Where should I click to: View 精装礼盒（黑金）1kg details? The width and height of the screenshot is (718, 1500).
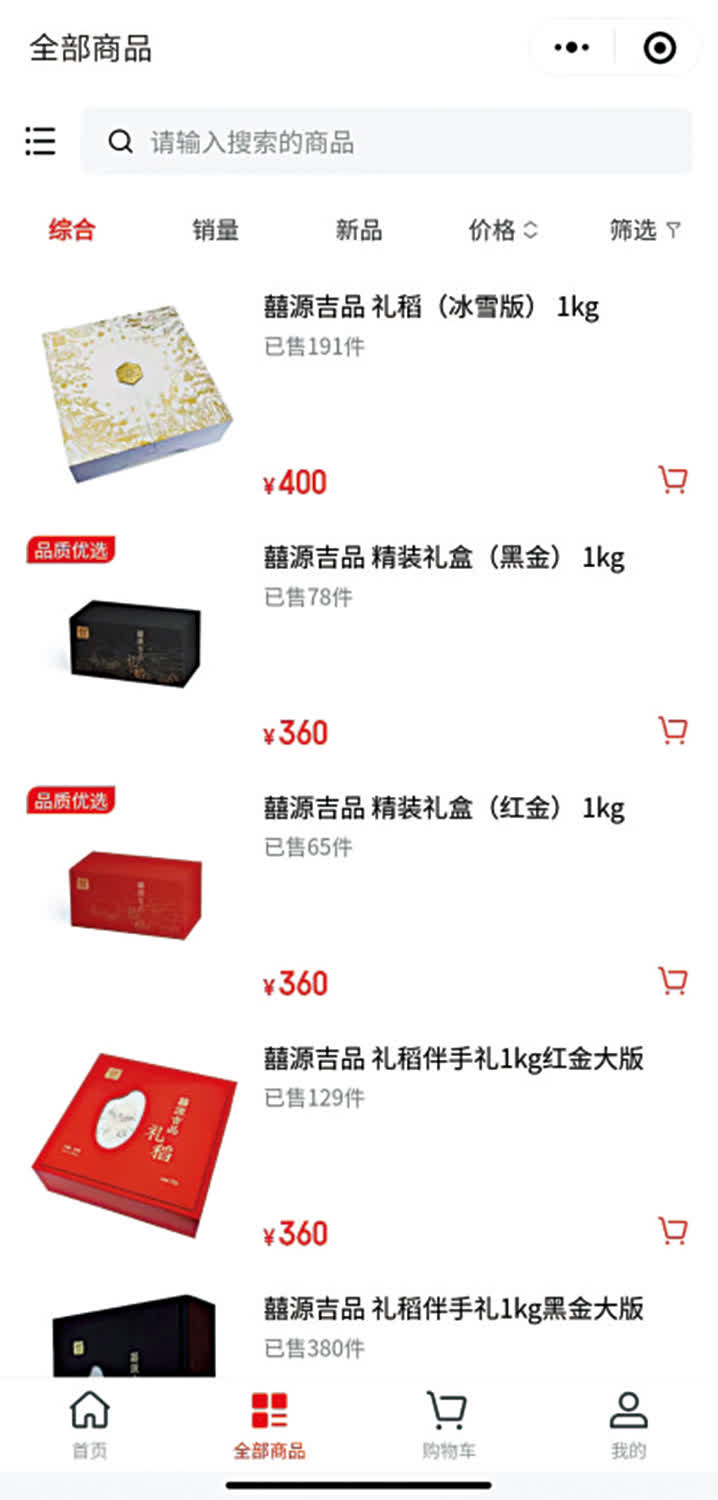[443, 557]
